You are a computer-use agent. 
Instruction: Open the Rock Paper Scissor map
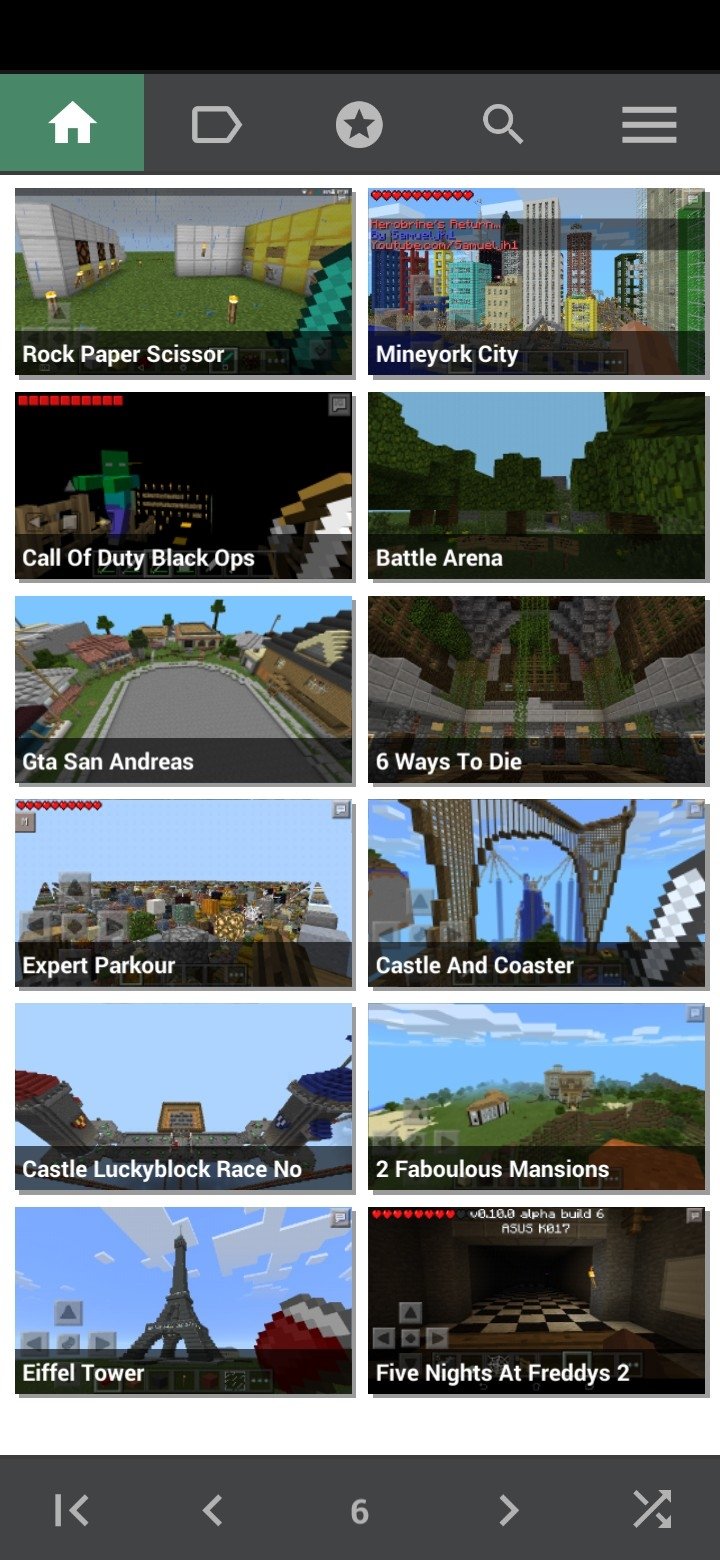click(x=184, y=282)
